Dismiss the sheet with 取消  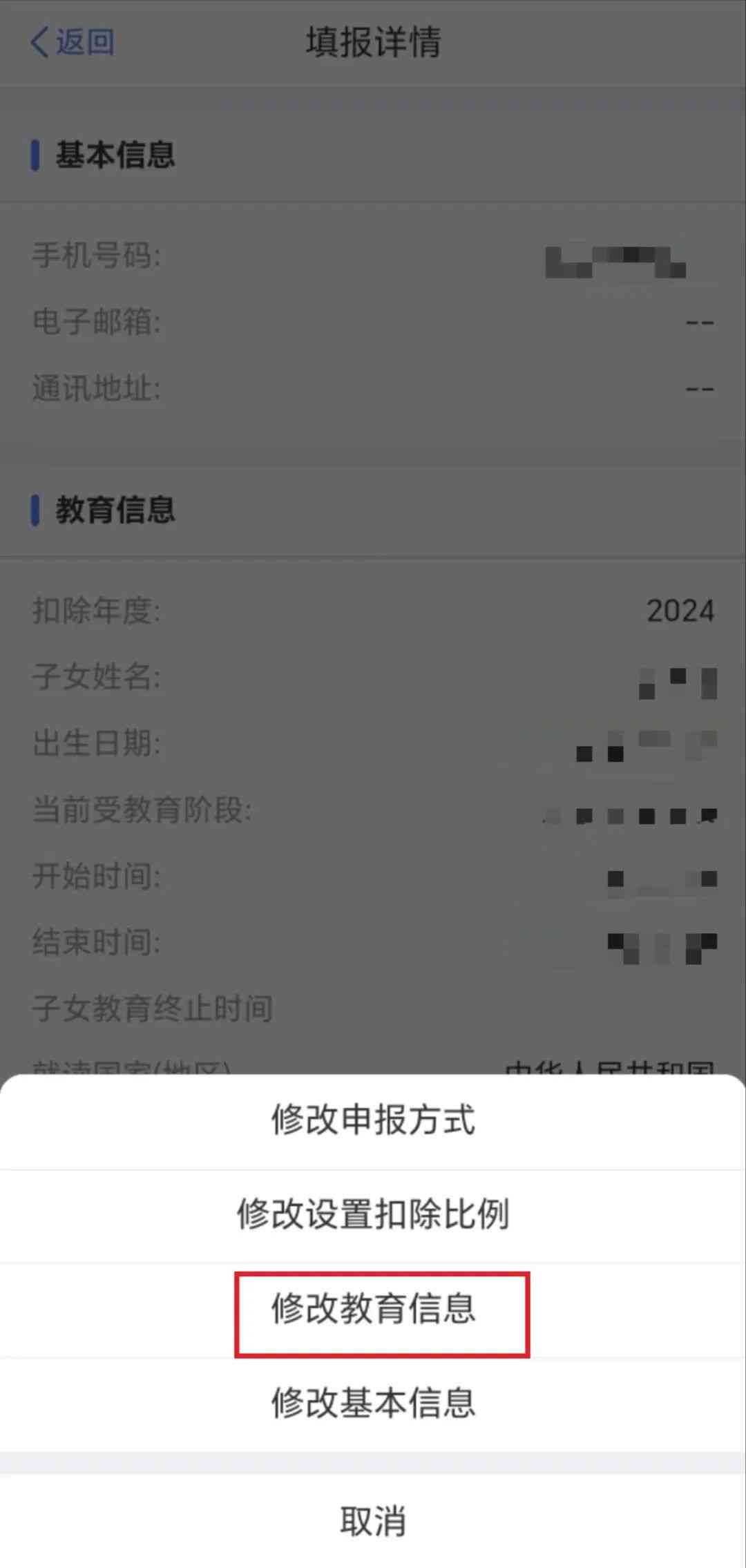pyautogui.click(x=373, y=1521)
